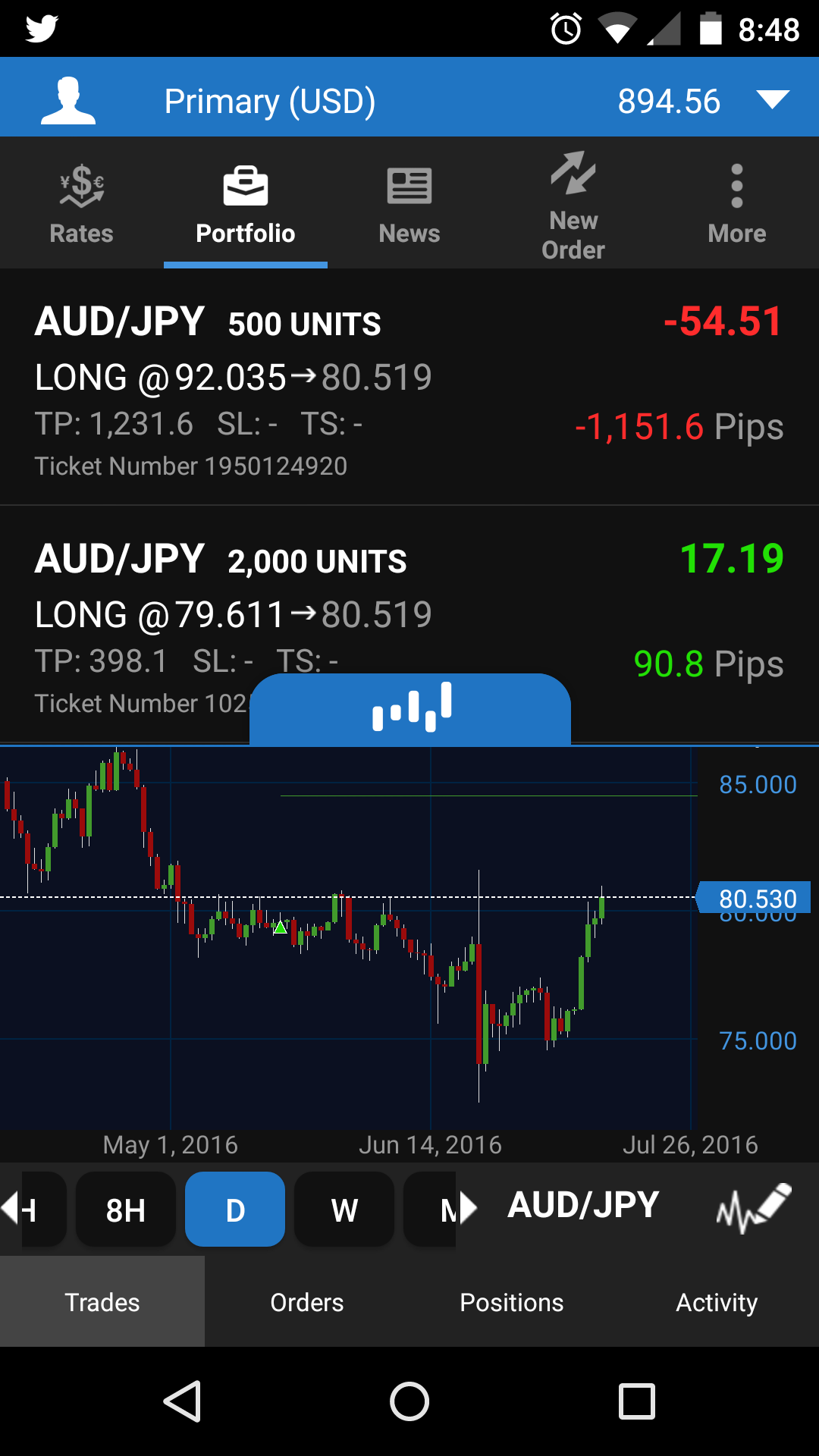The image size is (819, 1456).
Task: Switch to the Orders tab
Action: 307,1302
